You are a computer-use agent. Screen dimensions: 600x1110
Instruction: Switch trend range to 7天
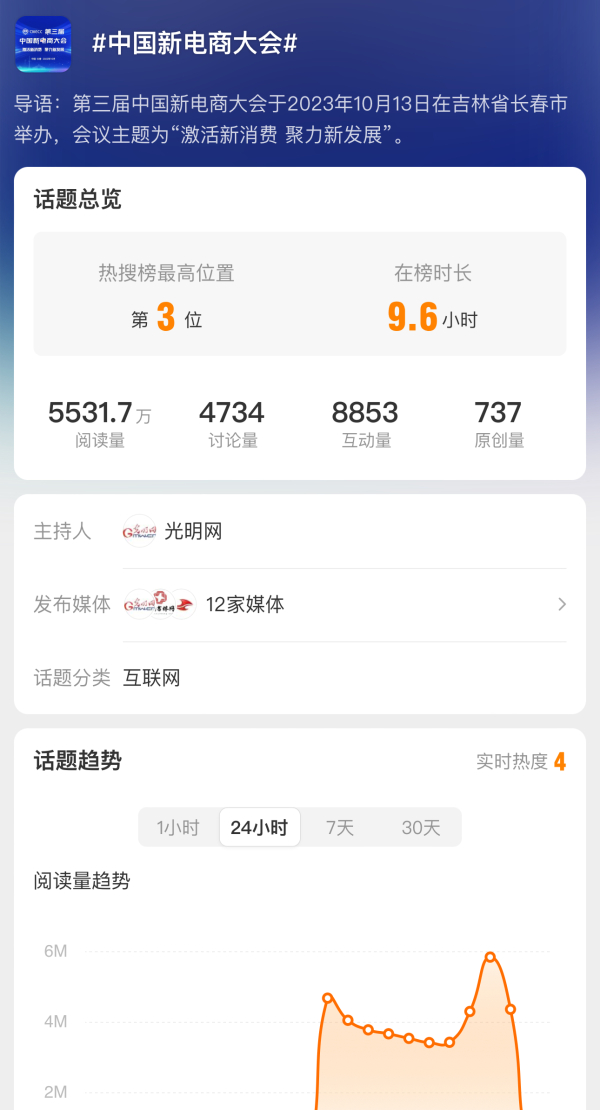point(340,828)
